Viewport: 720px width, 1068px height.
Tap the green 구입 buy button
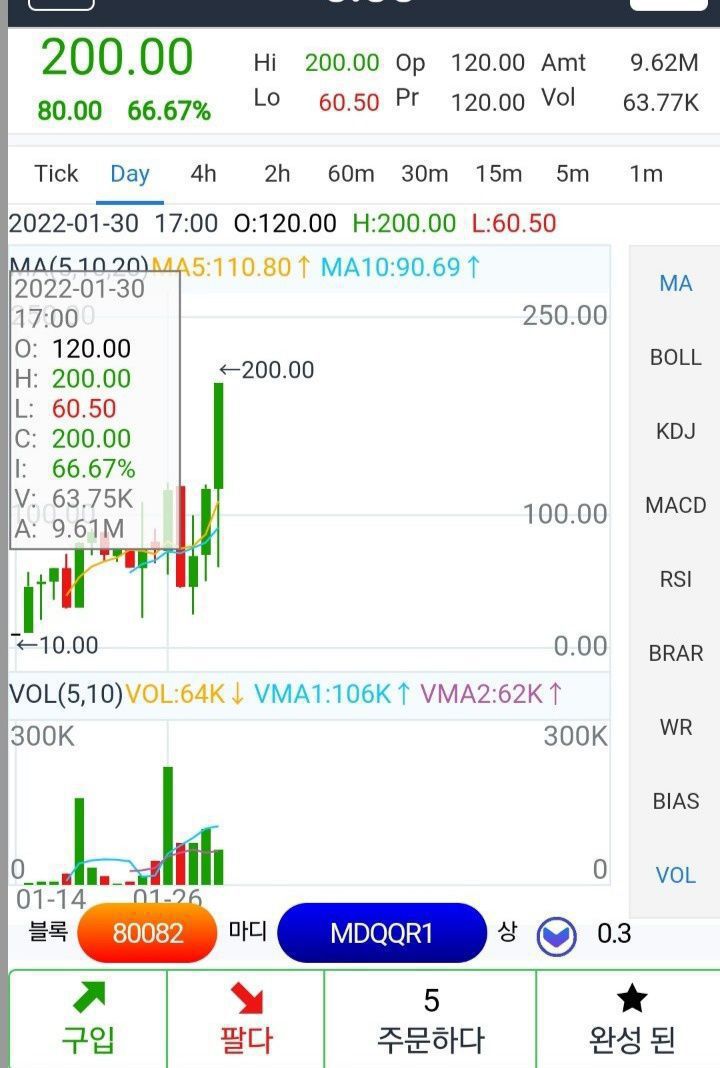point(88,1018)
